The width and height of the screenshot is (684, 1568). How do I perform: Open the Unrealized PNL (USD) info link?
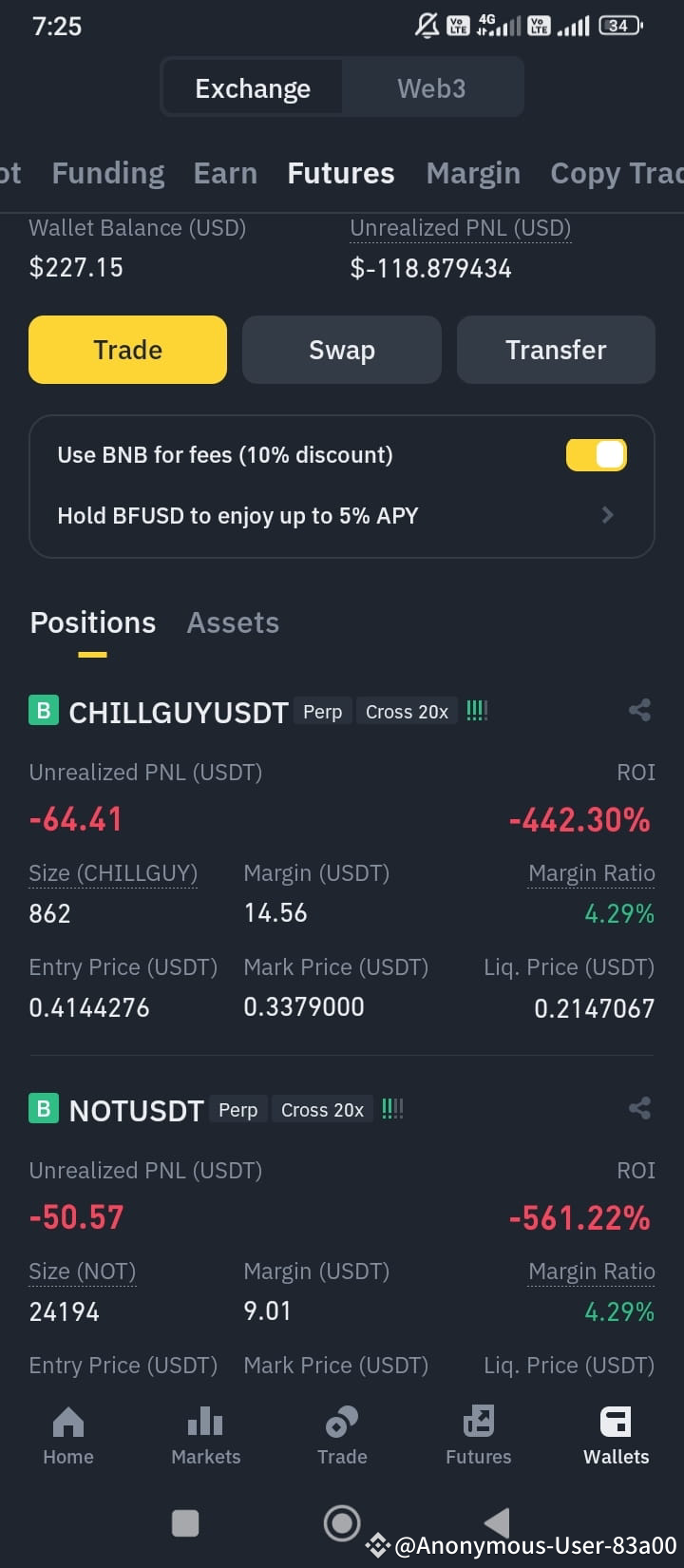tap(460, 227)
